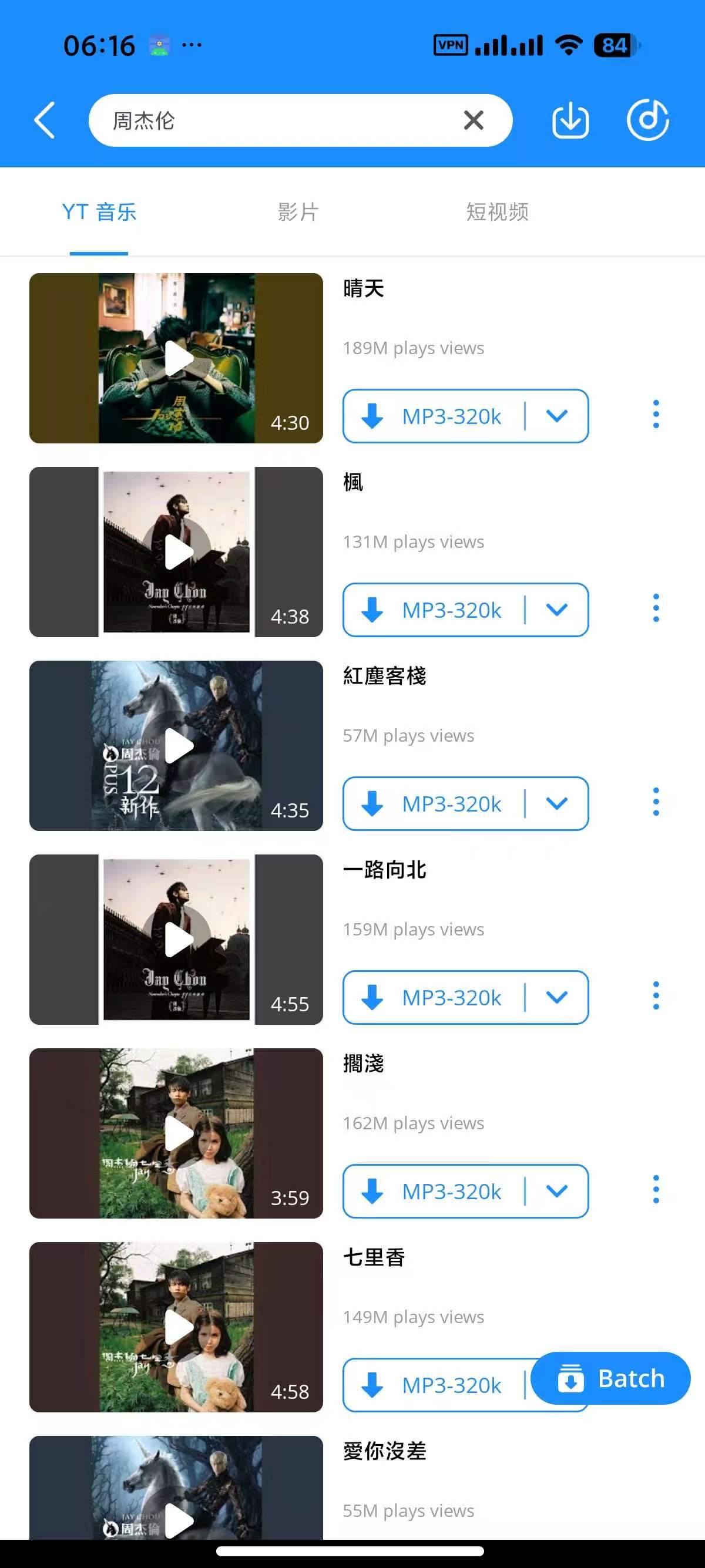705x1568 pixels.
Task: Switch to the 短视频 tab
Action: pyautogui.click(x=497, y=212)
